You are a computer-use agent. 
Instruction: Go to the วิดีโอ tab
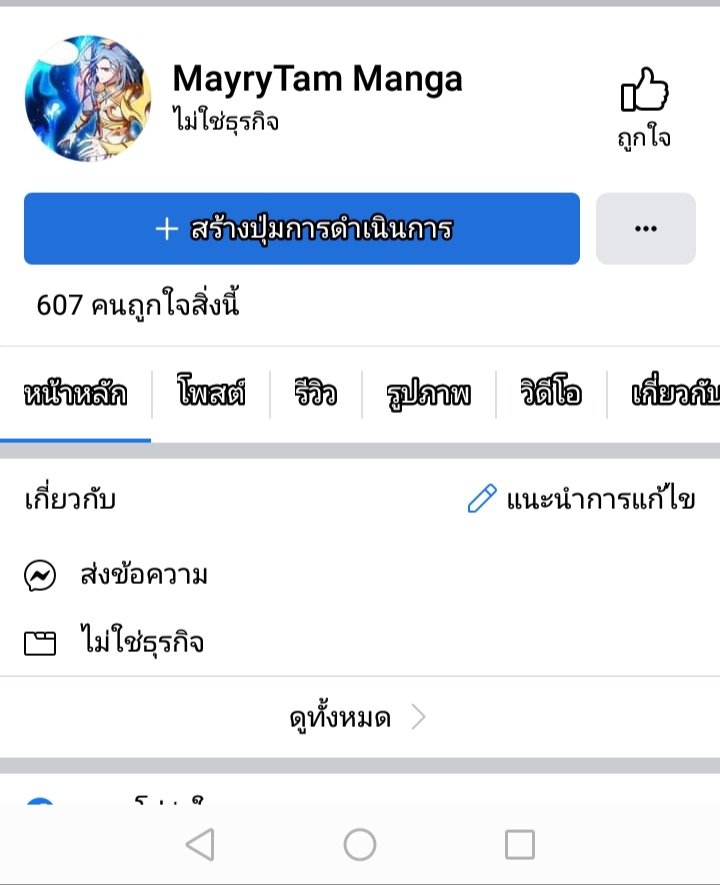pos(551,394)
